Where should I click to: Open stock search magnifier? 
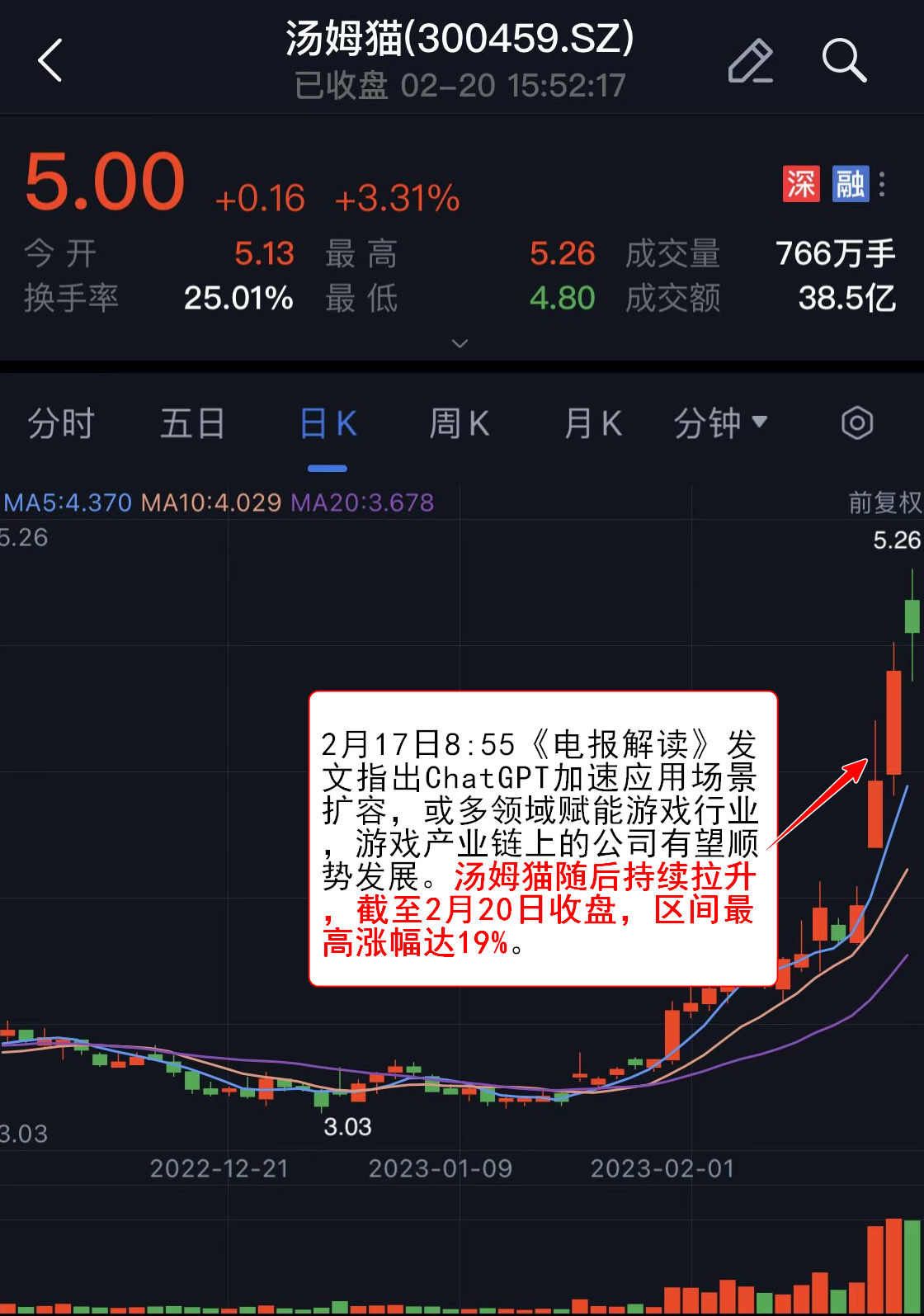[844, 60]
